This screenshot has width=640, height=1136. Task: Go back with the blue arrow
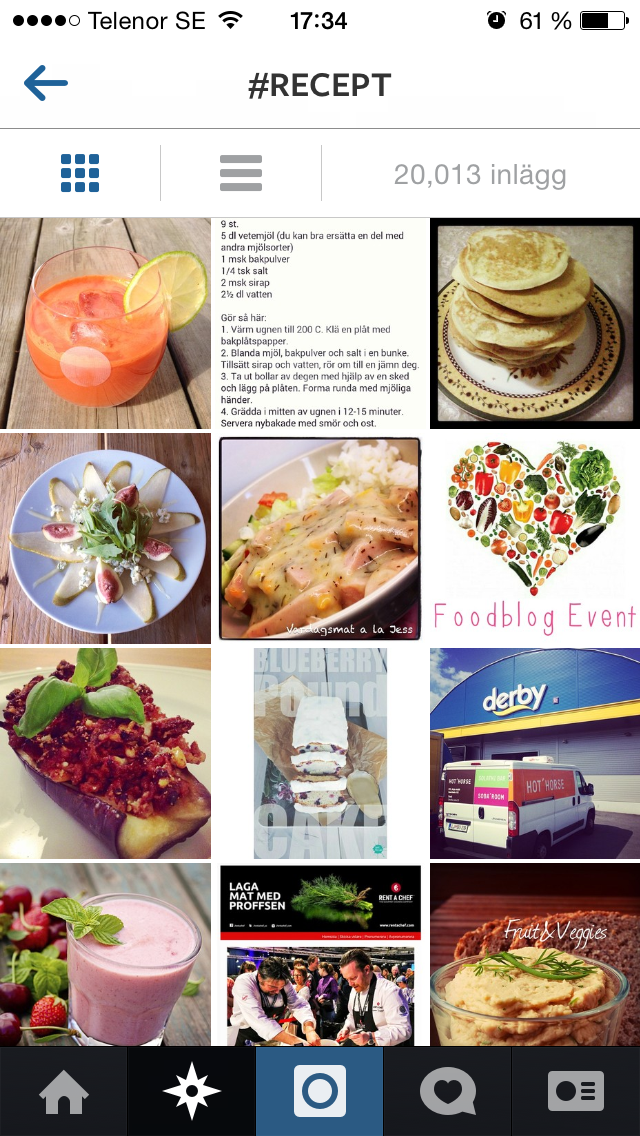coord(46,84)
